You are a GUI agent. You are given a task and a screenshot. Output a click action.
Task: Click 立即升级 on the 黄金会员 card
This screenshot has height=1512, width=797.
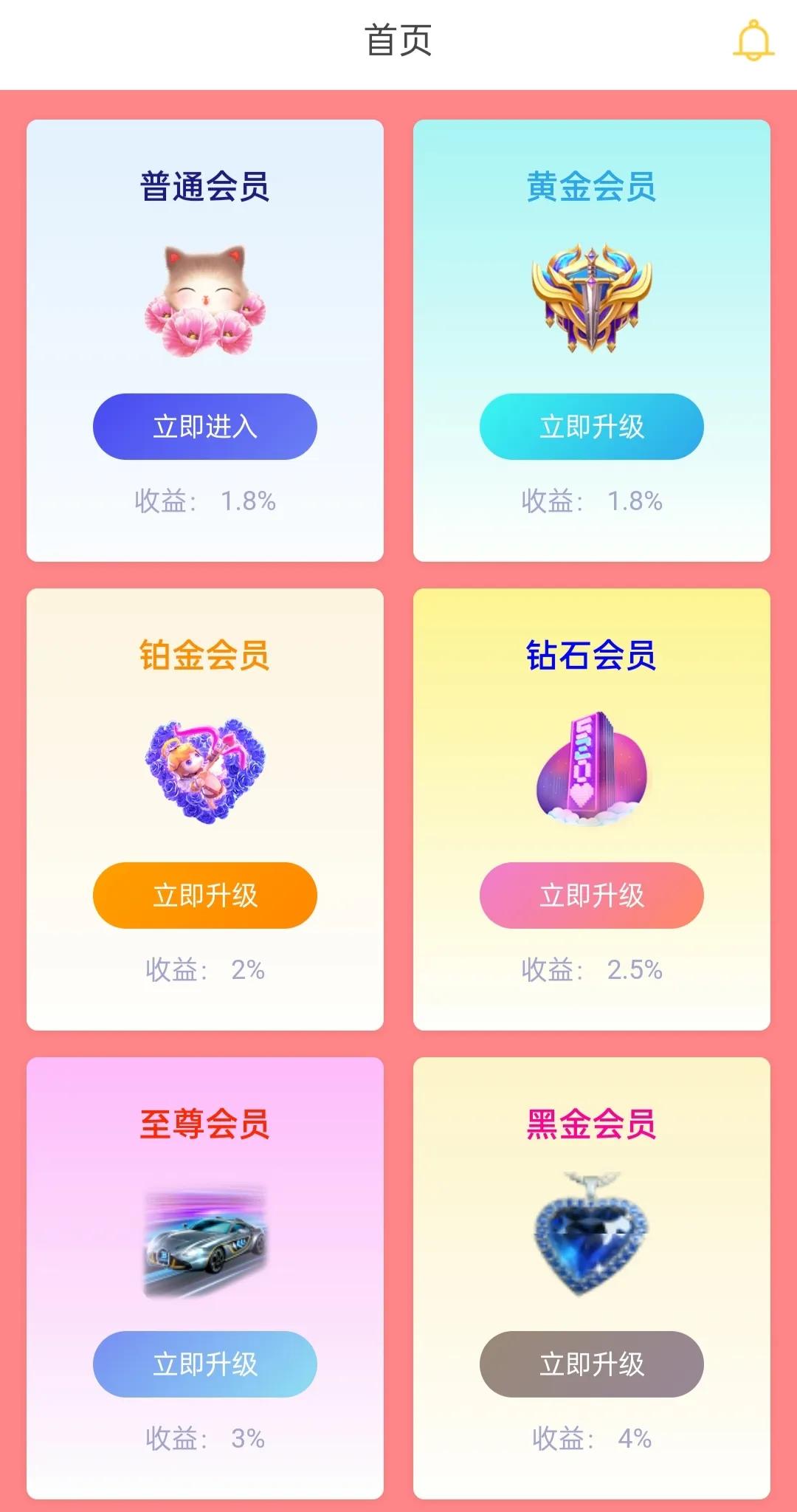(590, 427)
